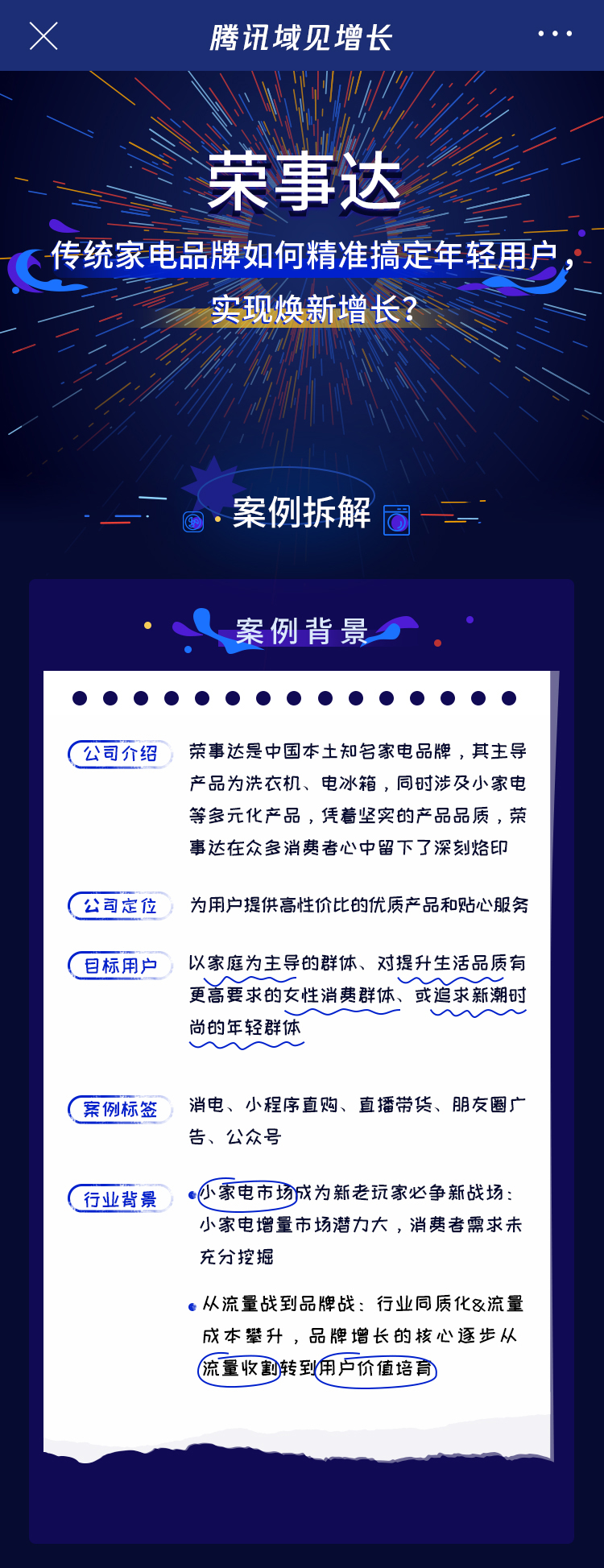604x1568 pixels.
Task: Close the 腾讯域见增长 page
Action: pos(43,36)
